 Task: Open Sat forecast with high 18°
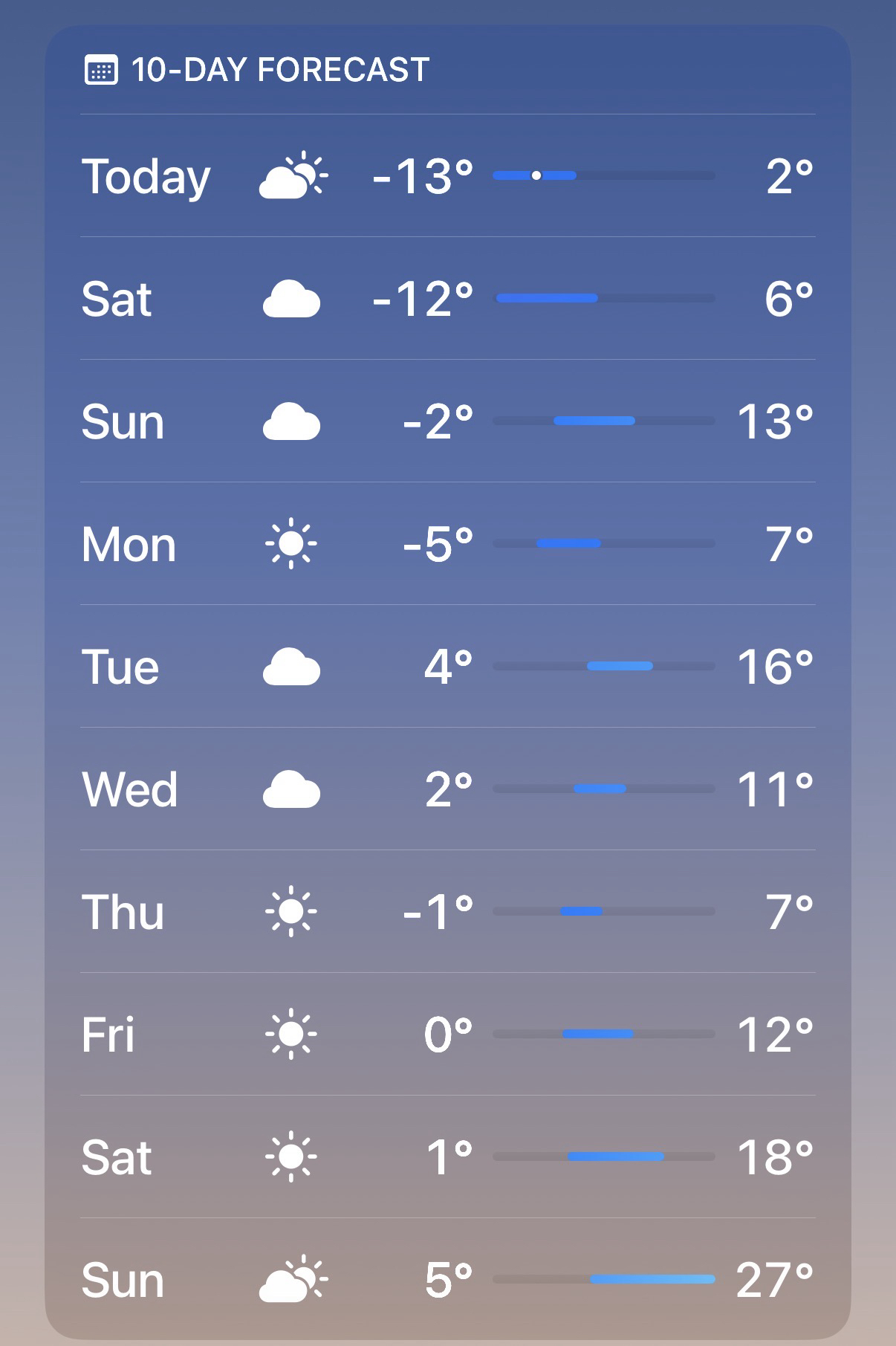click(447, 1157)
